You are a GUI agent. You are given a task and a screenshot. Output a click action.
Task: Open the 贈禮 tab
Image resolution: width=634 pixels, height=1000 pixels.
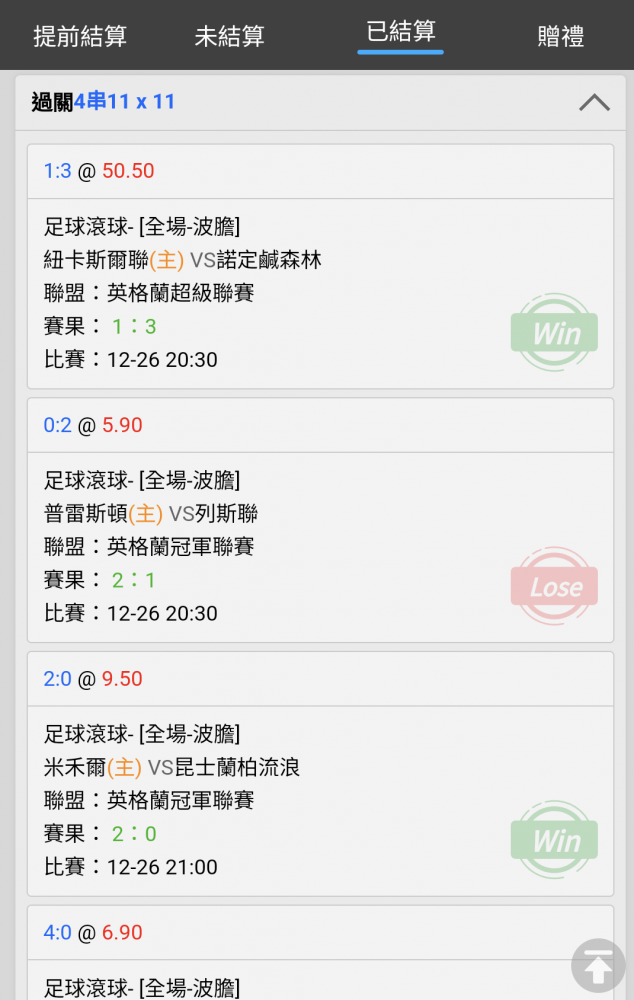pyautogui.click(x=560, y=37)
